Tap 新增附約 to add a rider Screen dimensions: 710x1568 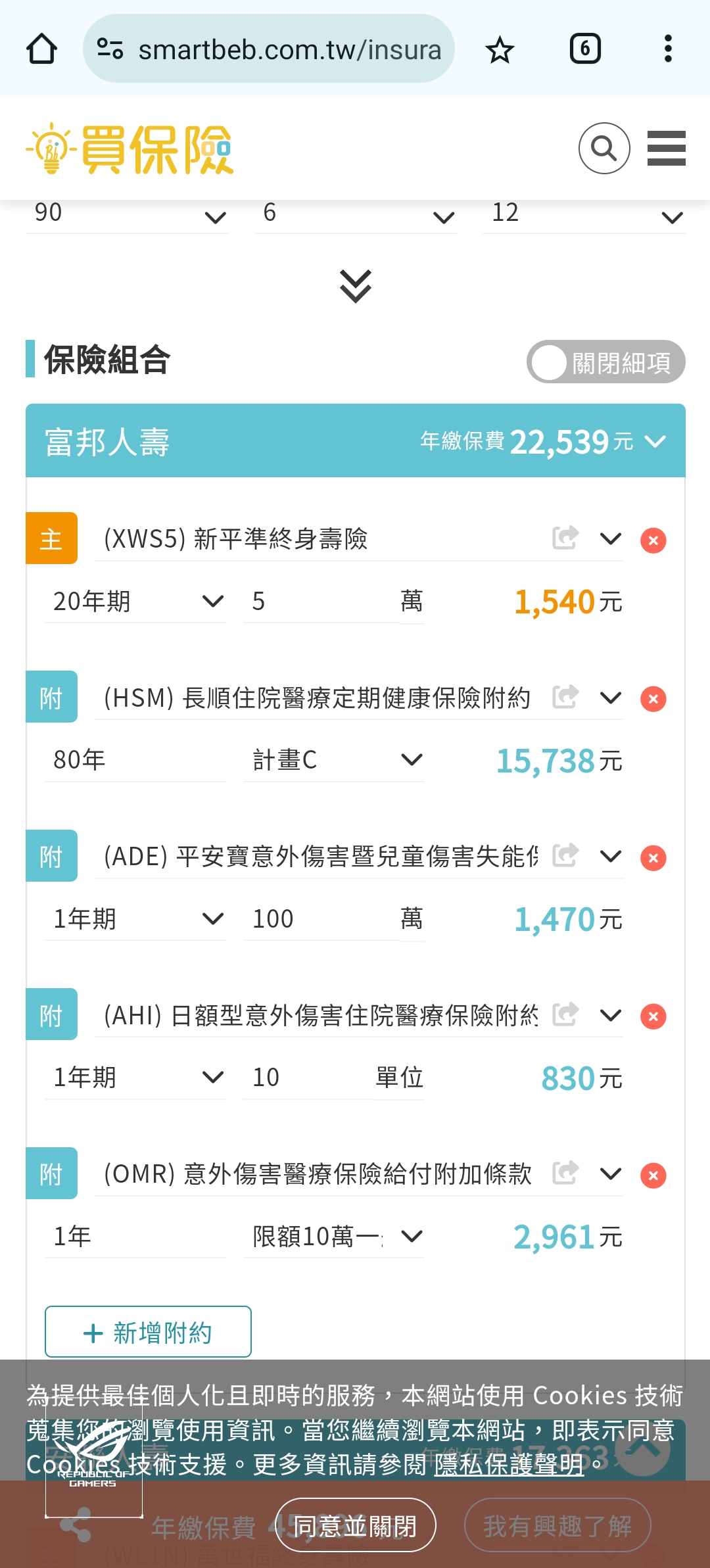[148, 1332]
